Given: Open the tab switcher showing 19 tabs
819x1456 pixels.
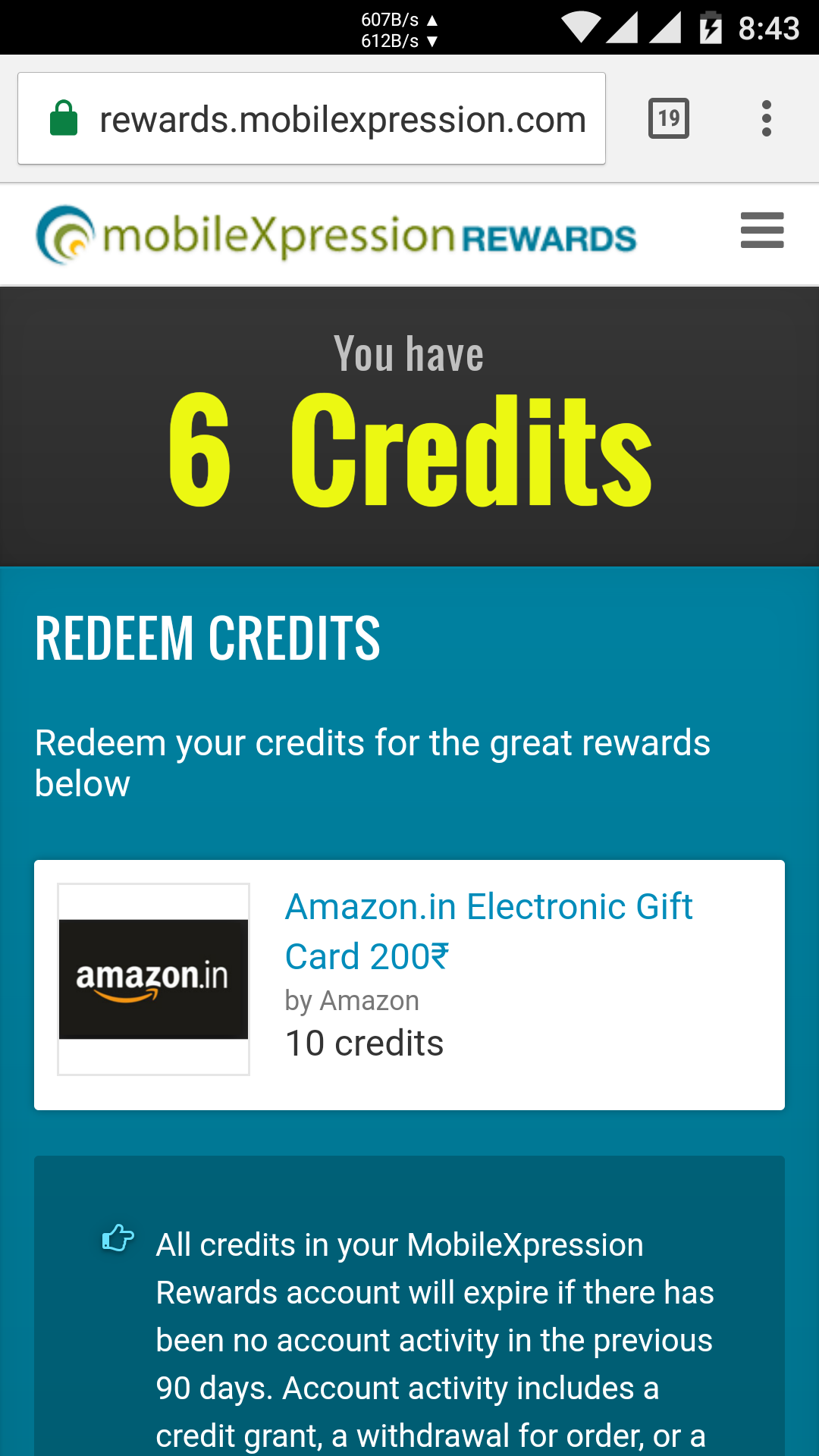Looking at the screenshot, I should (x=669, y=118).
